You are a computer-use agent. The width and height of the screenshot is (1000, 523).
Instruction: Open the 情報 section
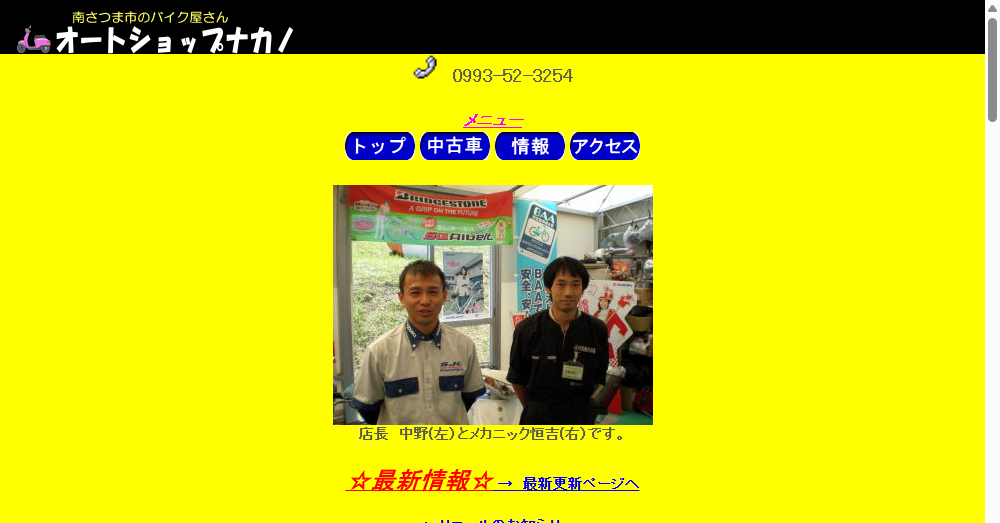point(530,146)
